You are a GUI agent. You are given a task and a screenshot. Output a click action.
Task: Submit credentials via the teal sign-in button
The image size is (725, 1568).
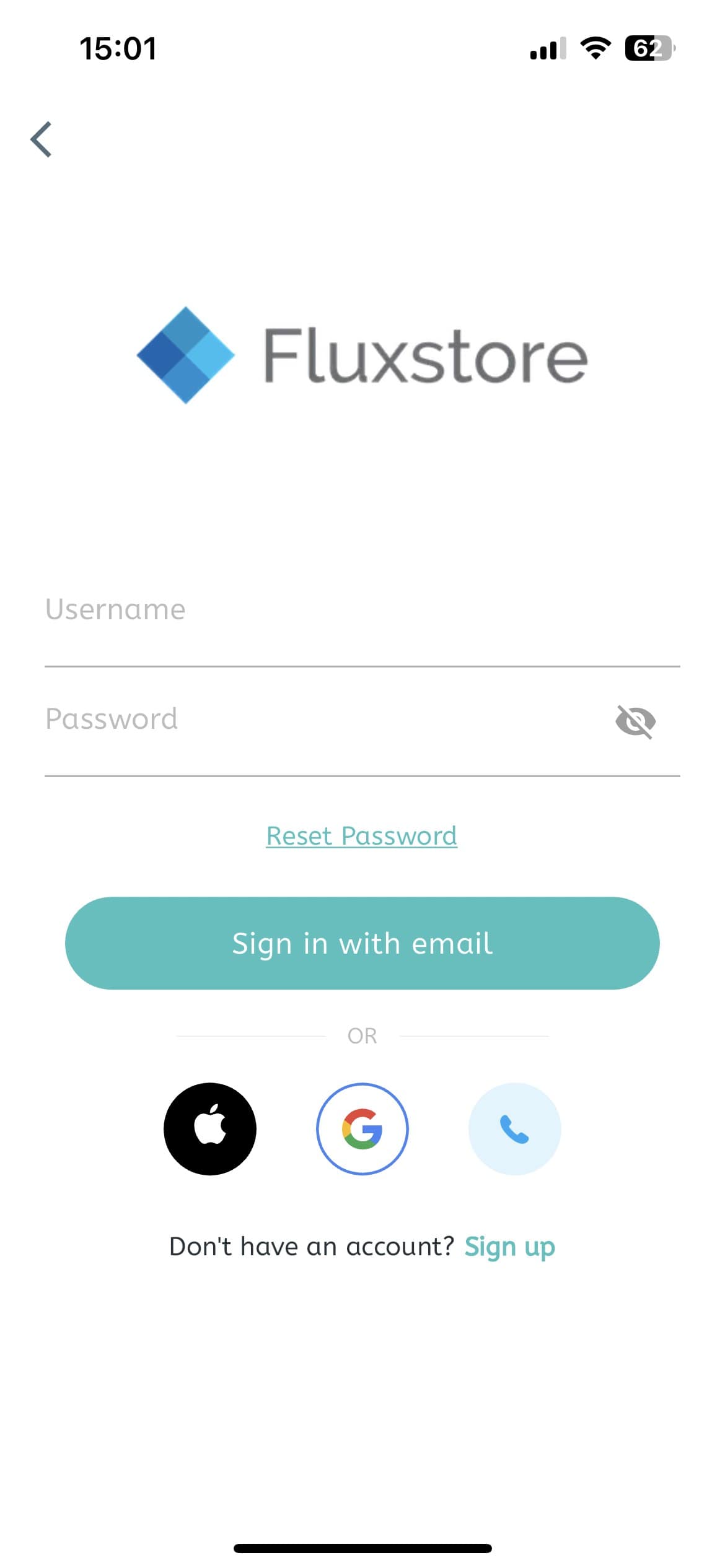click(362, 943)
